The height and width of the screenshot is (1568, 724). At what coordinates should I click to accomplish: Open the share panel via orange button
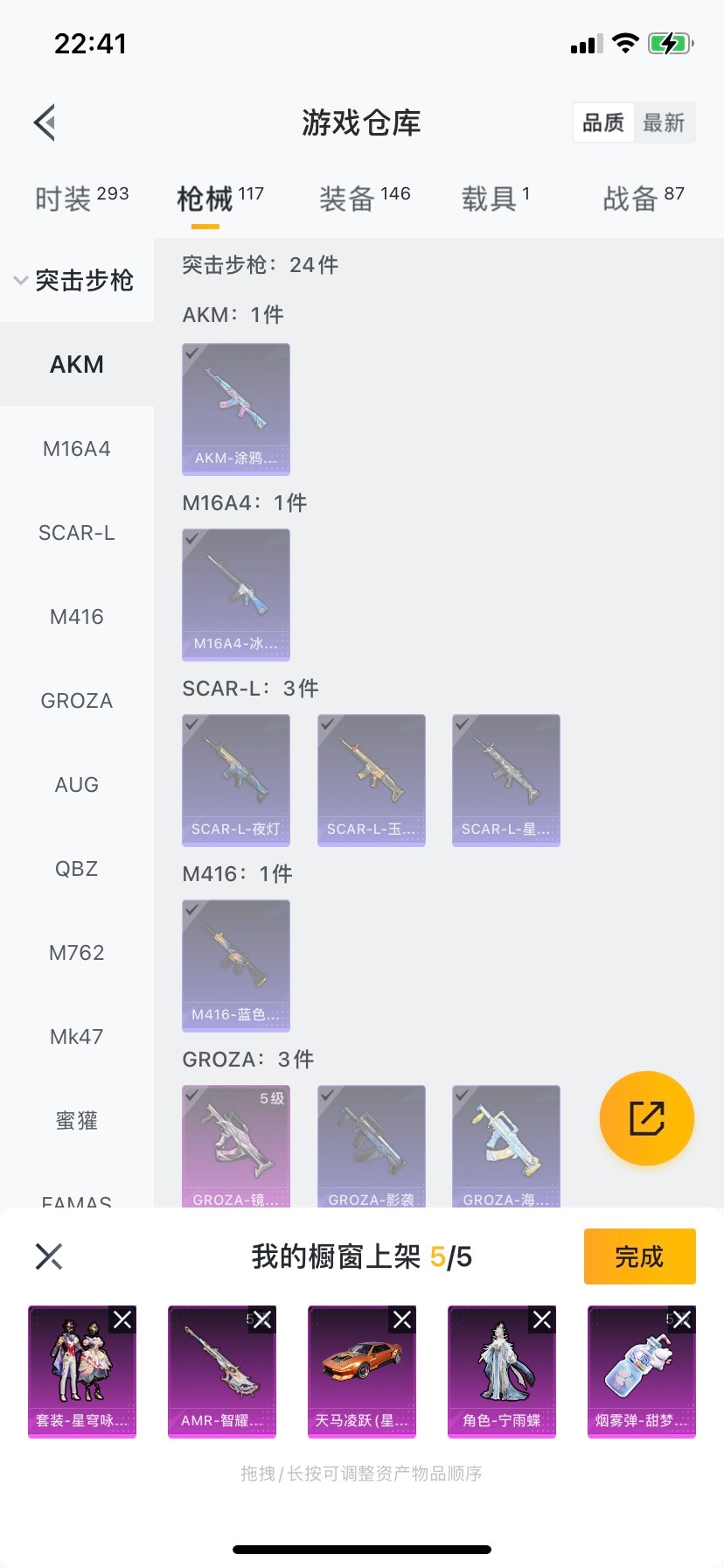click(x=646, y=1118)
